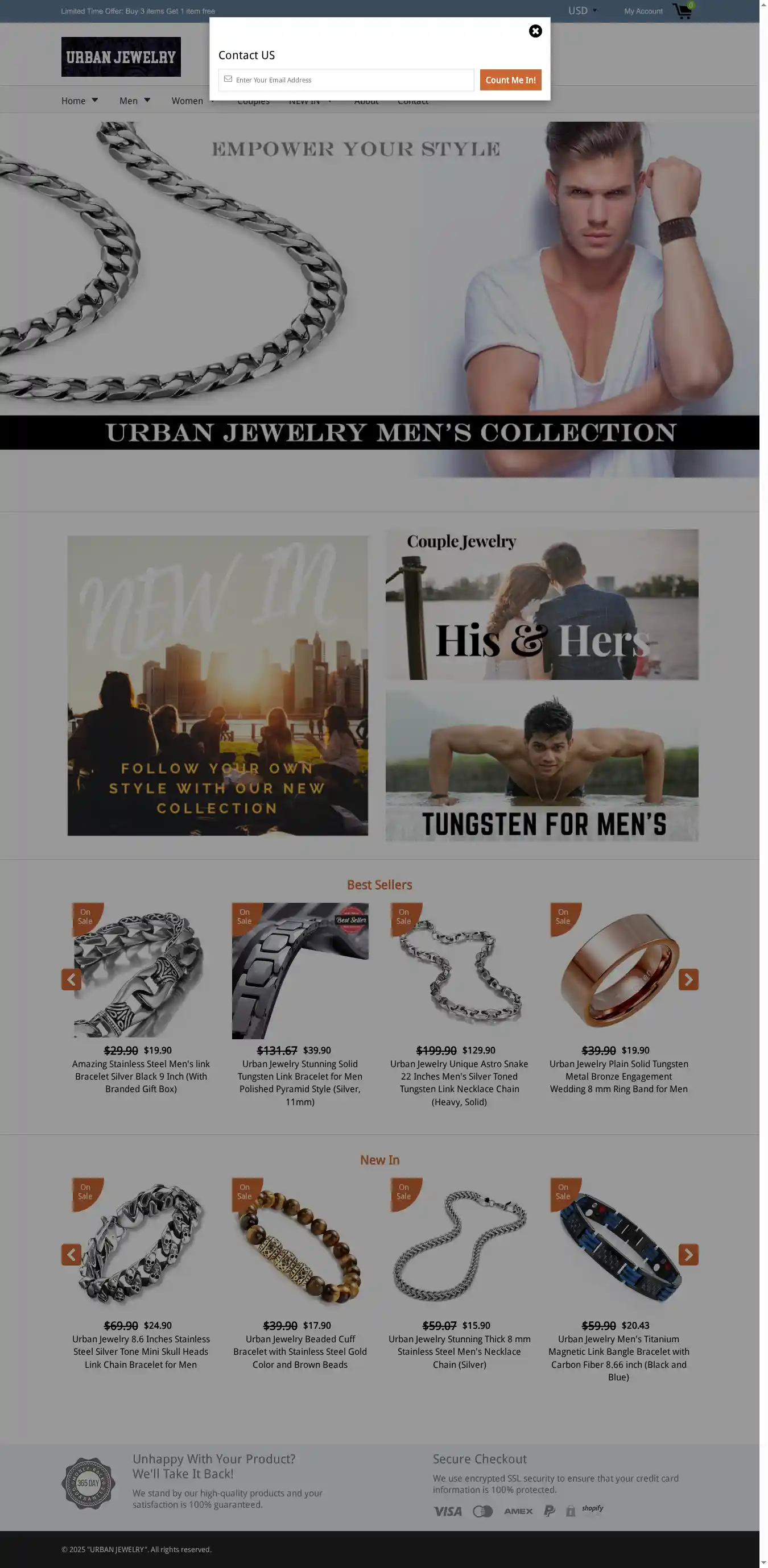
Task: Show previous Best Sellers products
Action: (x=71, y=979)
